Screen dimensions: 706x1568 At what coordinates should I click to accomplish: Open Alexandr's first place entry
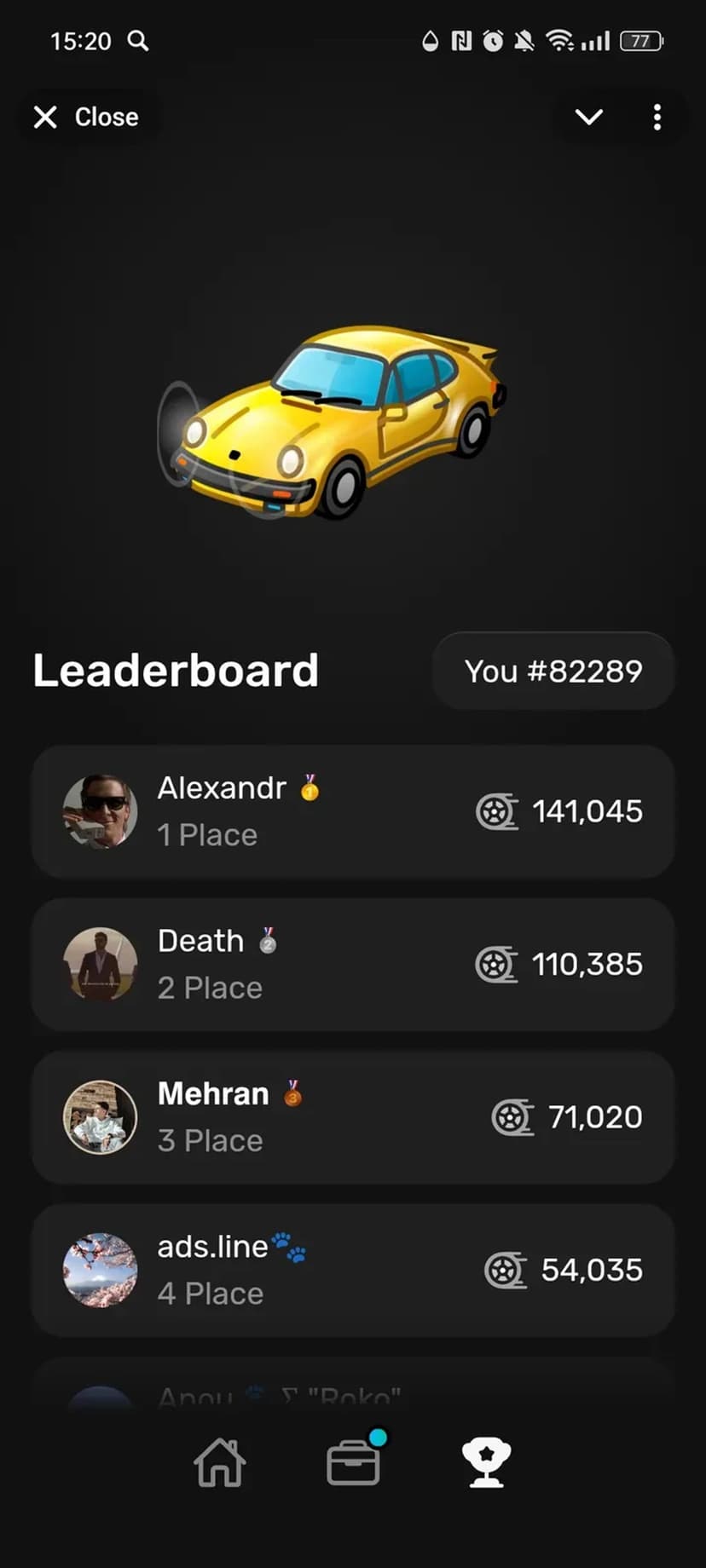coord(353,811)
